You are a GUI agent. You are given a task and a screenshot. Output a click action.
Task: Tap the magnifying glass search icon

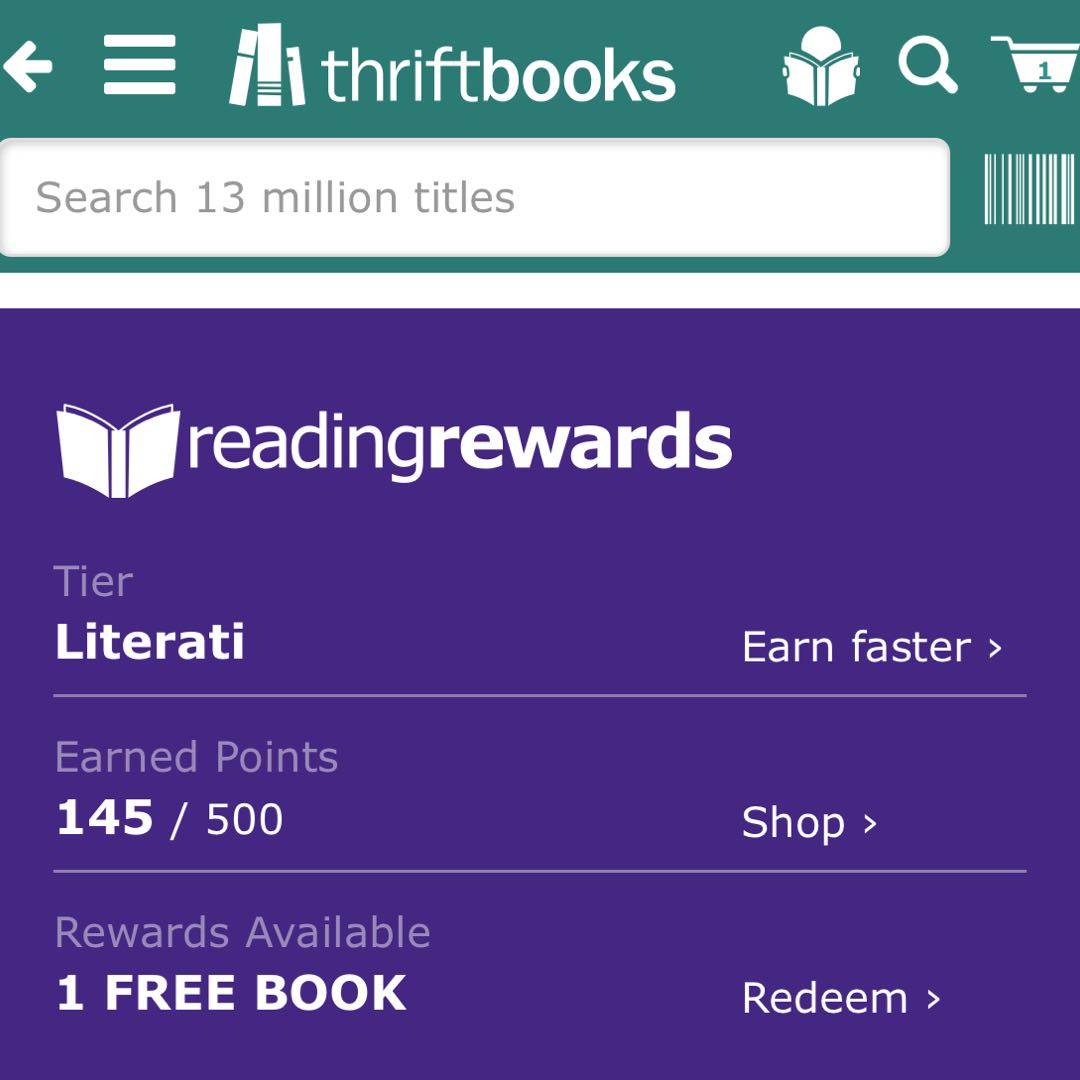[927, 64]
